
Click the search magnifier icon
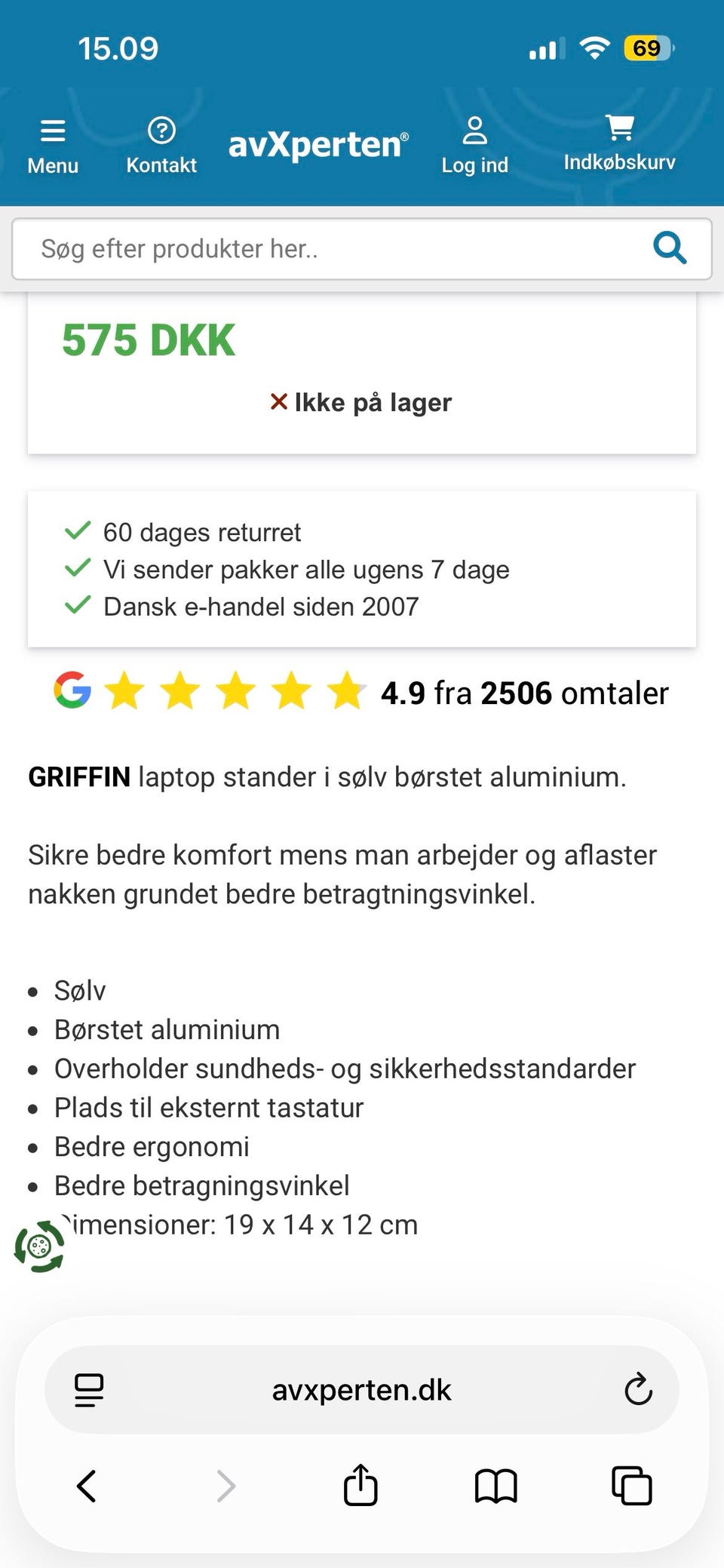pos(670,249)
